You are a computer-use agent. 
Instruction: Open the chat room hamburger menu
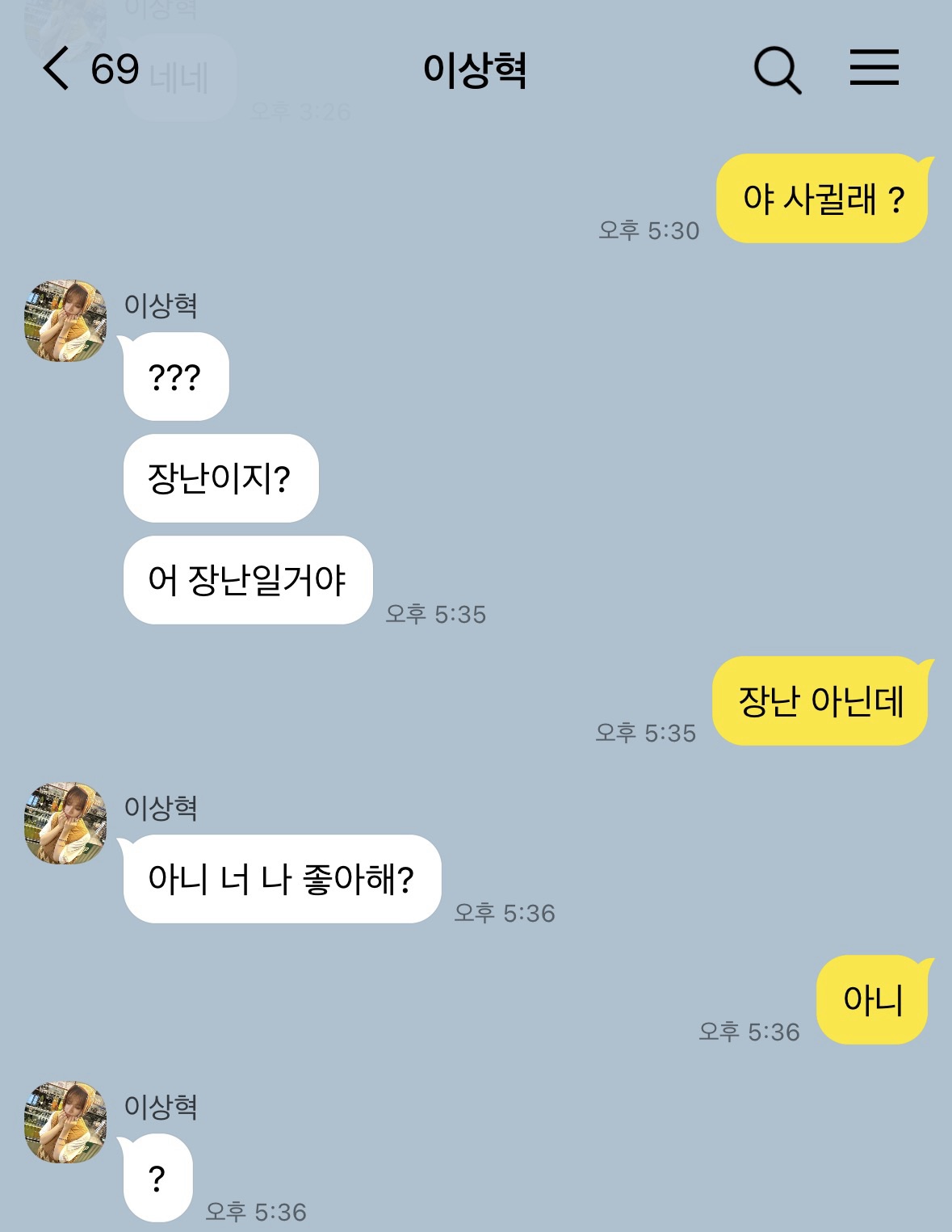[874, 68]
